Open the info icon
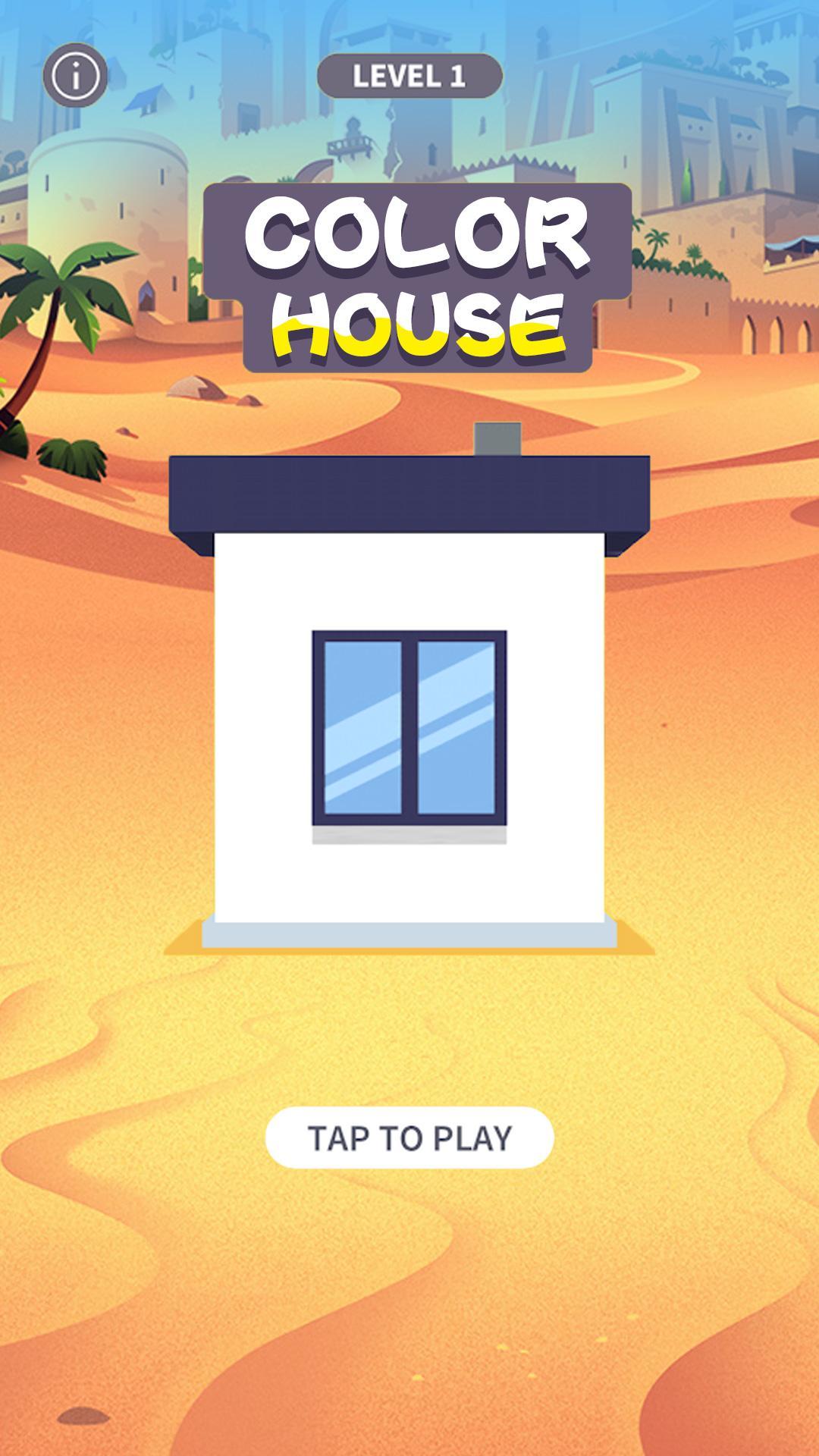Screen dimensions: 819x1456 tap(74, 75)
